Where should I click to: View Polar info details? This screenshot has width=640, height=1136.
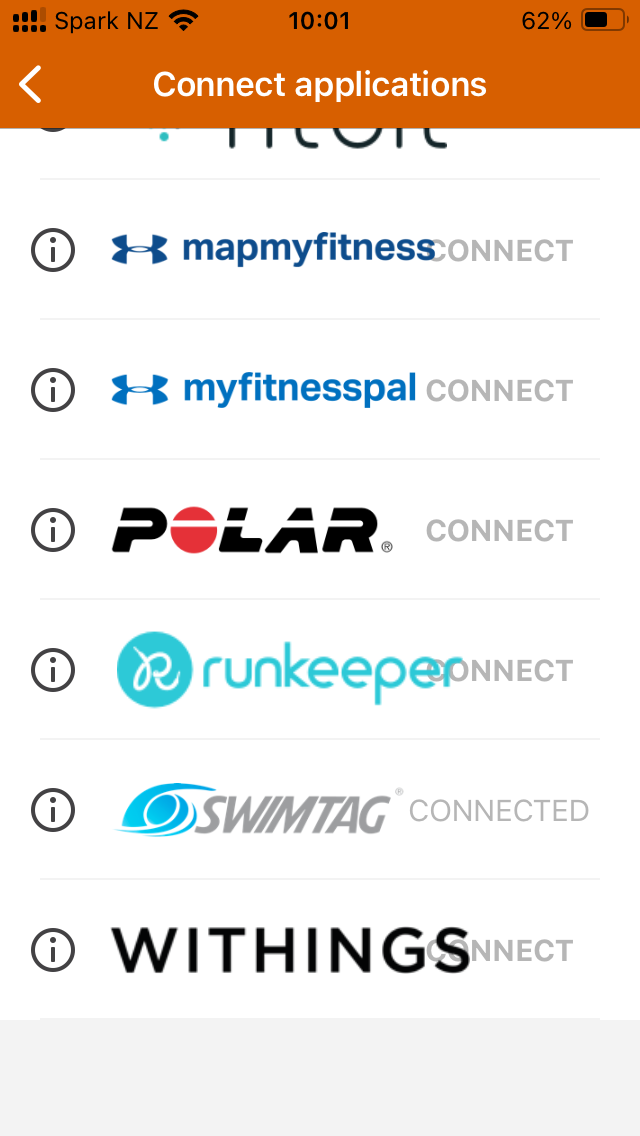coord(53,530)
